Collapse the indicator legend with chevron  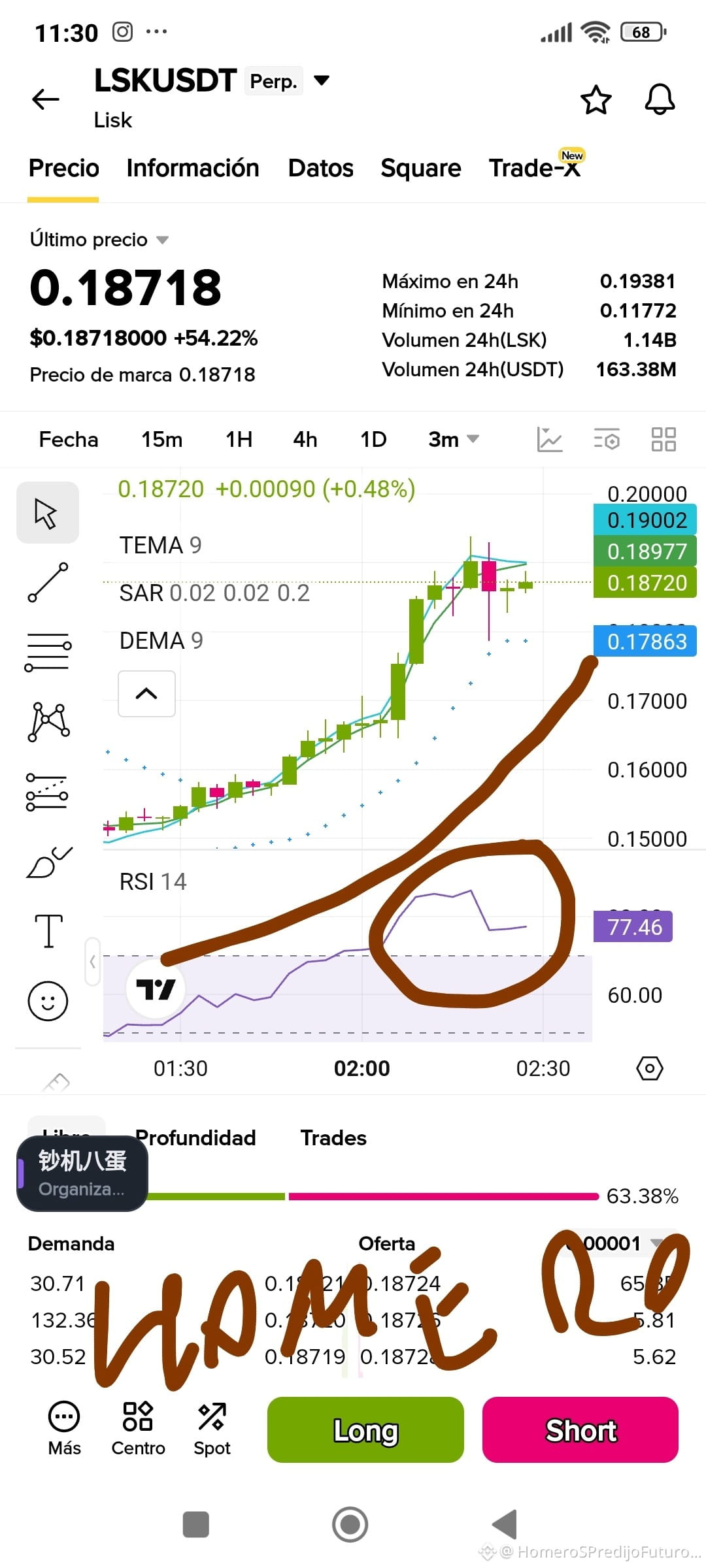click(x=146, y=694)
